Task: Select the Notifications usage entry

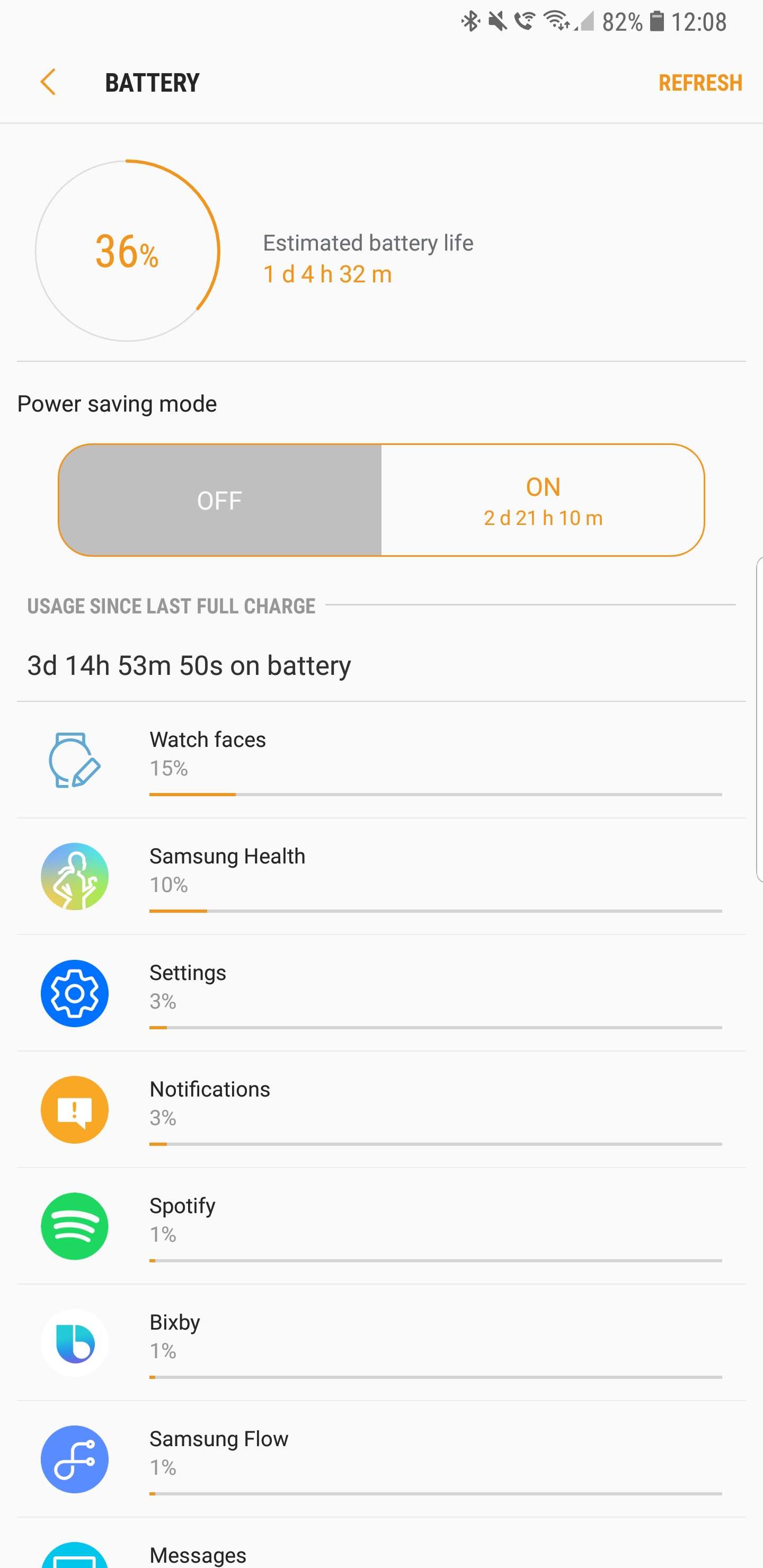Action: (381, 1109)
